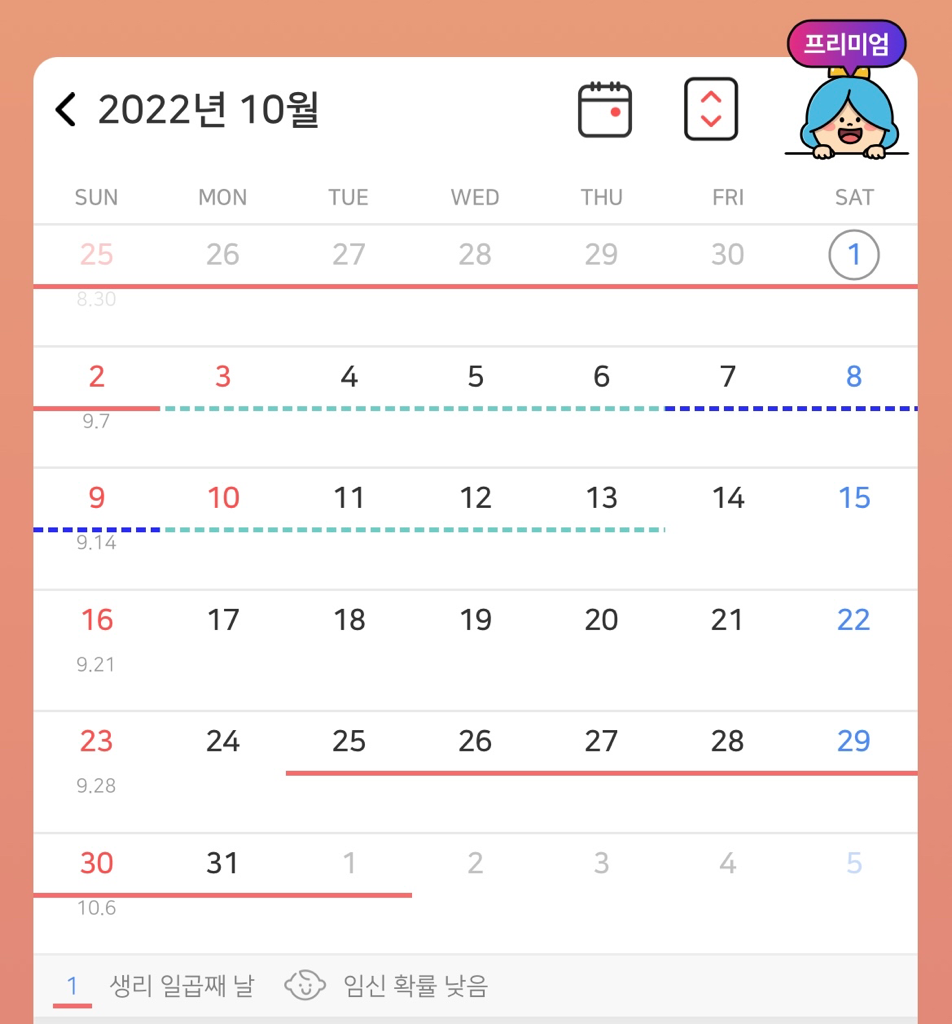Choose October 8 on the calendar

(853, 377)
